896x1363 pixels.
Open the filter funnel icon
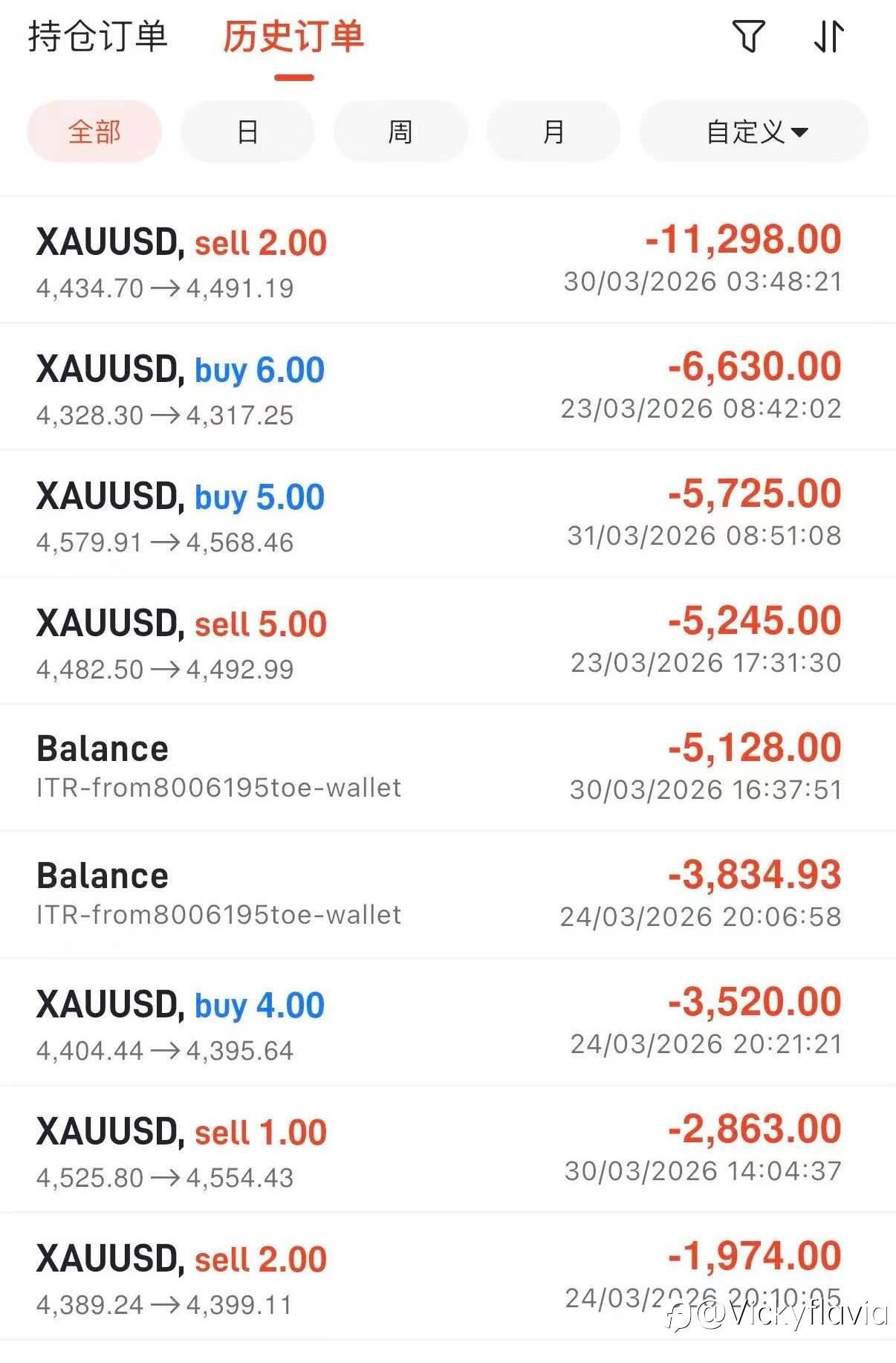click(748, 36)
